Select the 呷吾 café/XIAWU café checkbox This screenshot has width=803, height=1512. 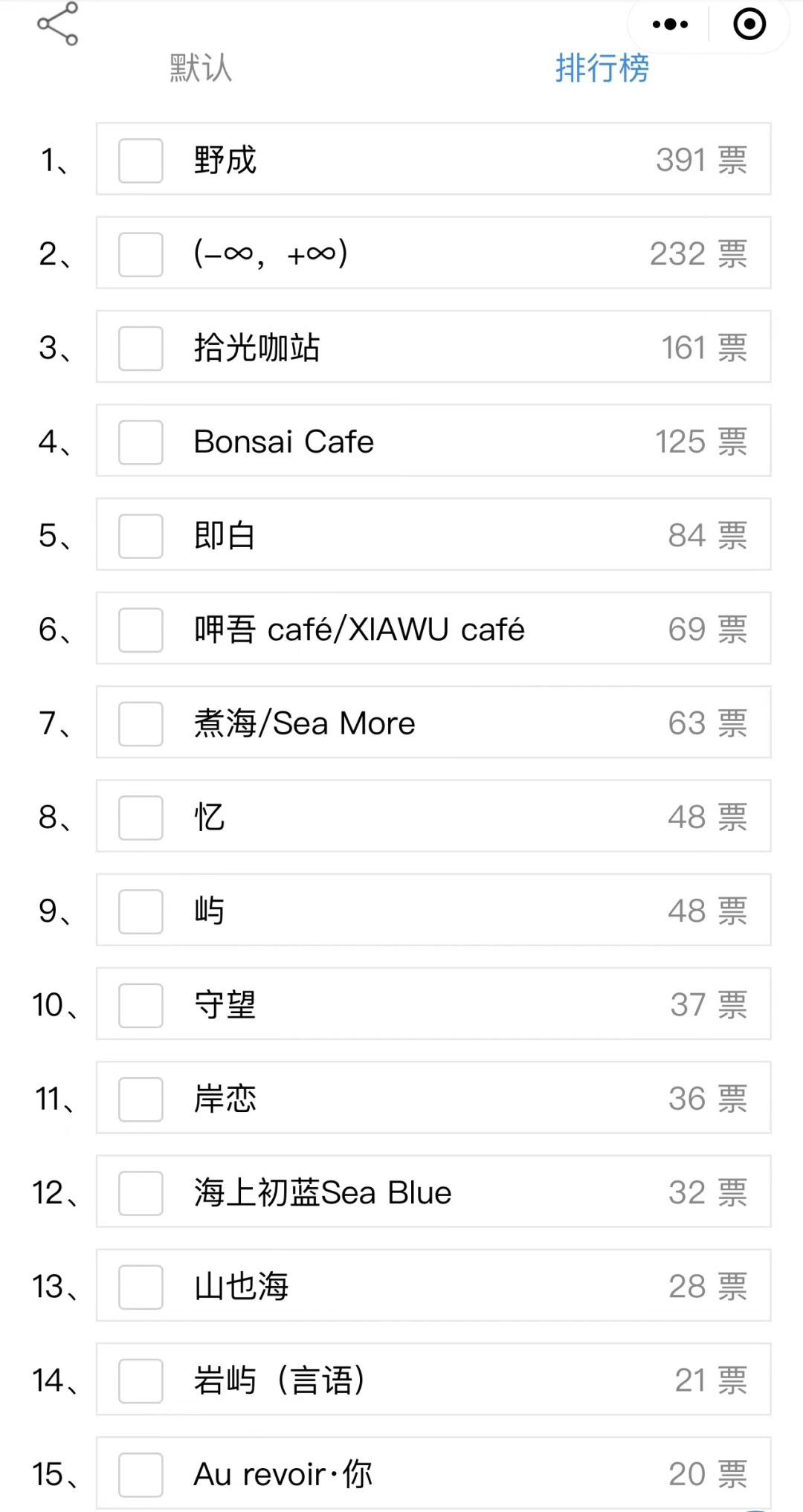click(x=141, y=630)
